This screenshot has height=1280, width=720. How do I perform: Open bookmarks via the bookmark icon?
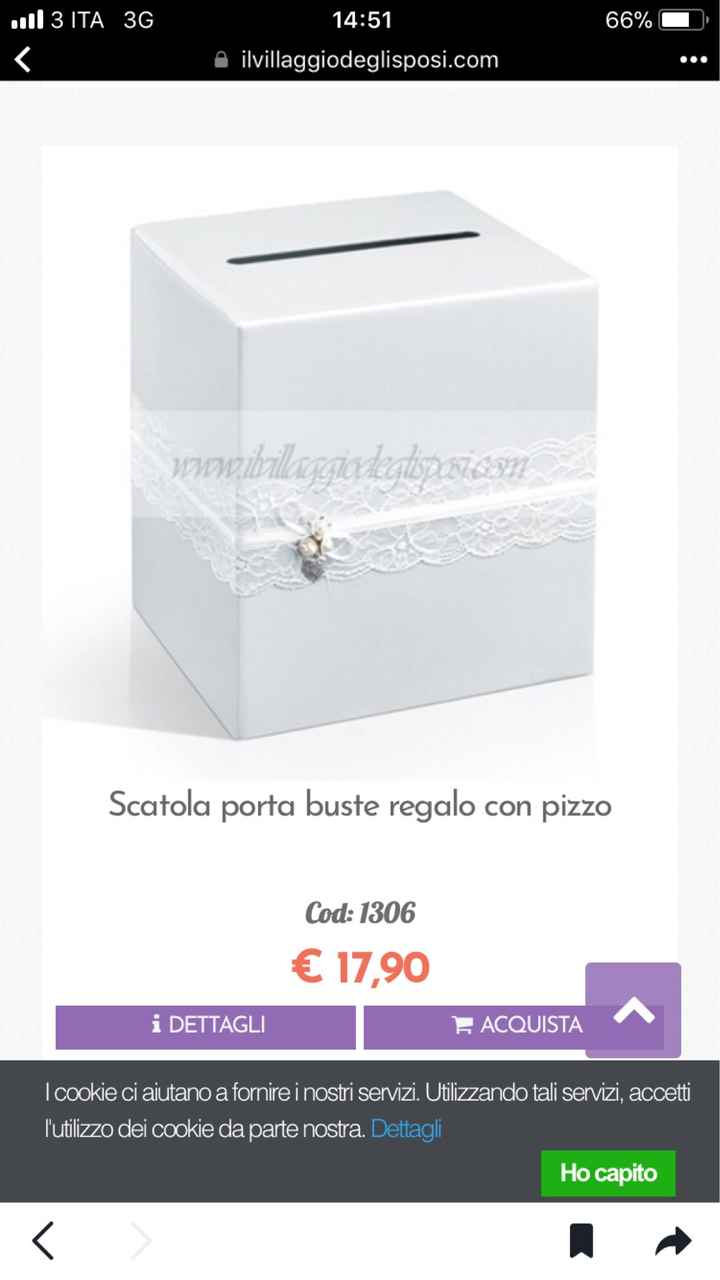point(580,1240)
